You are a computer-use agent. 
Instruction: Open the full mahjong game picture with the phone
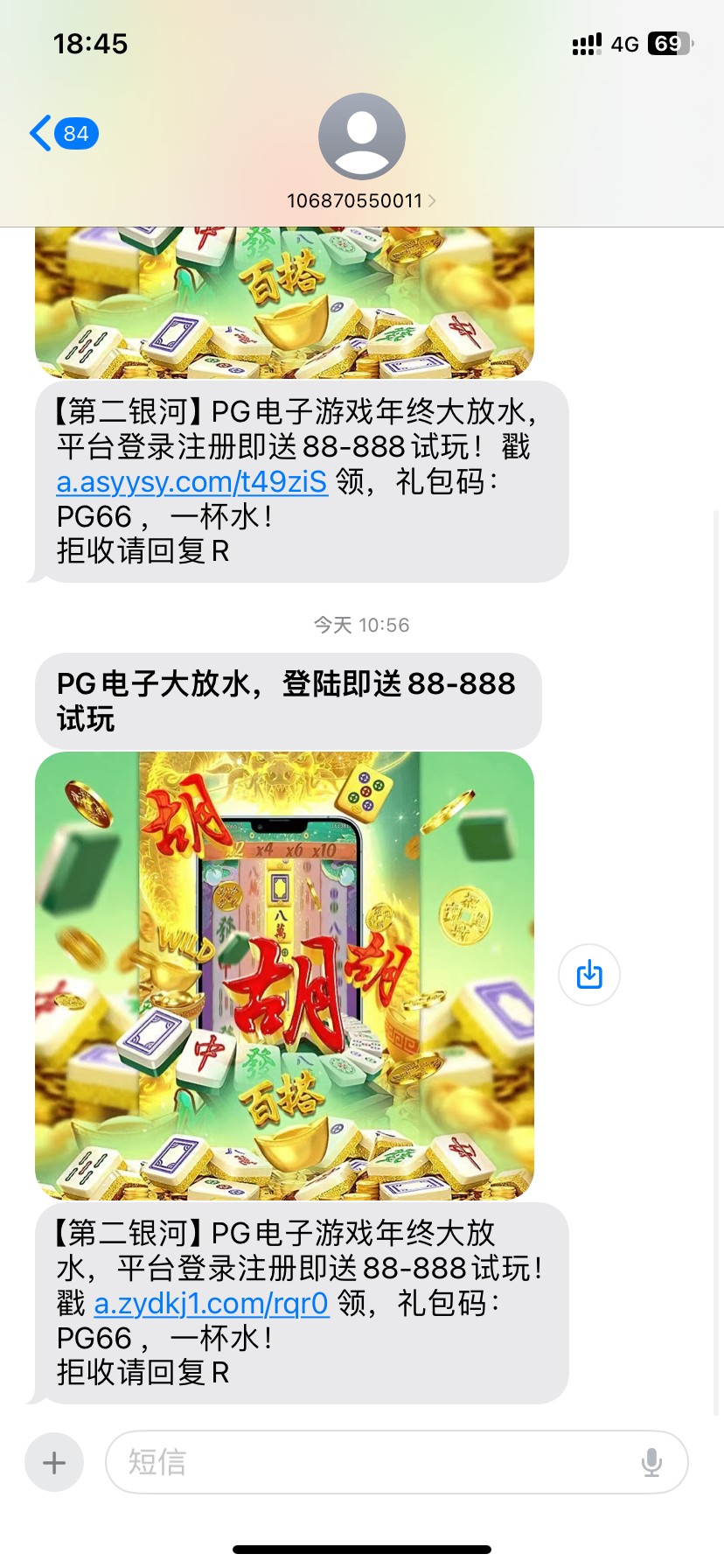284,975
